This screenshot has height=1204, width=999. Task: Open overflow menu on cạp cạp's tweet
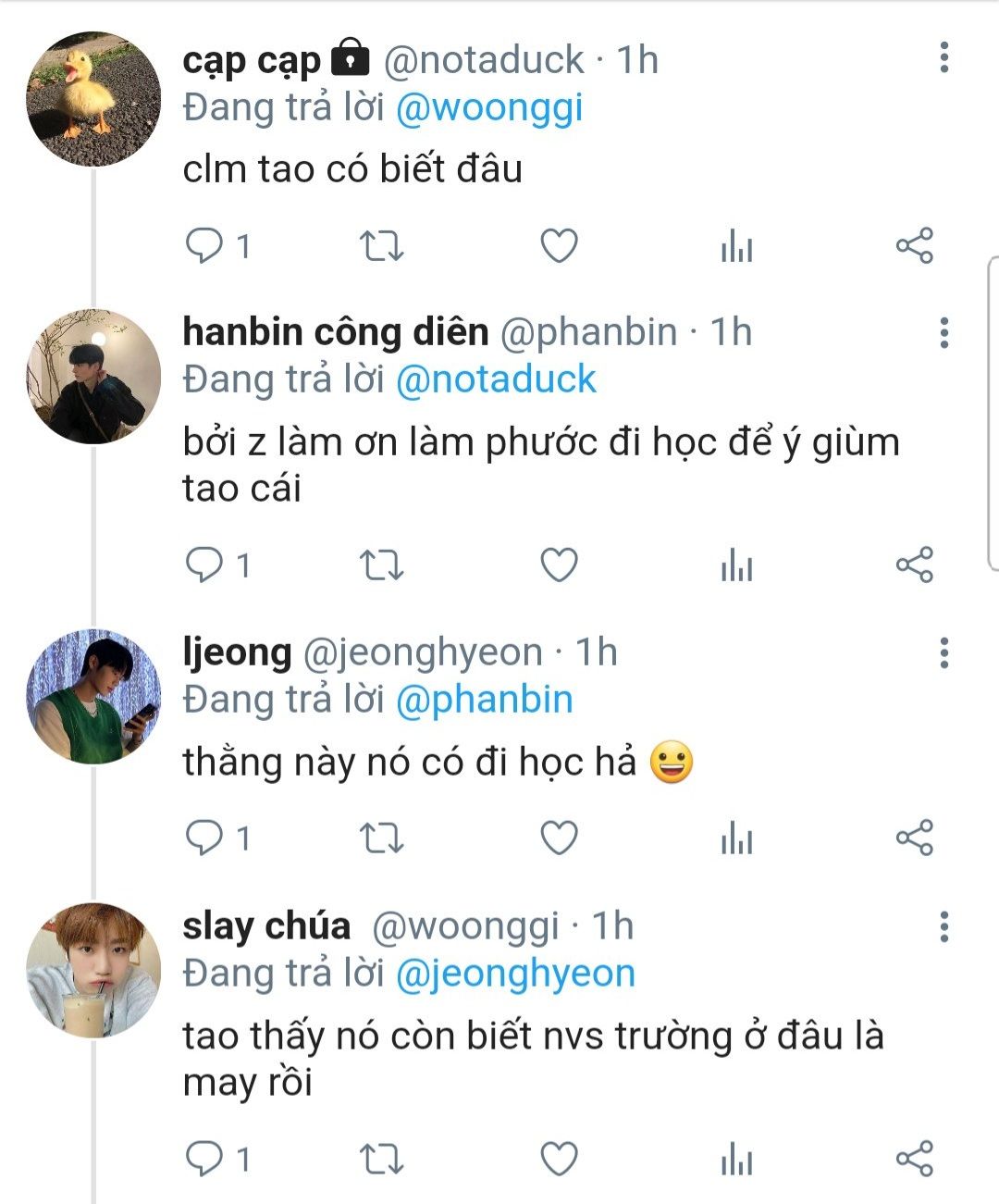tap(943, 57)
